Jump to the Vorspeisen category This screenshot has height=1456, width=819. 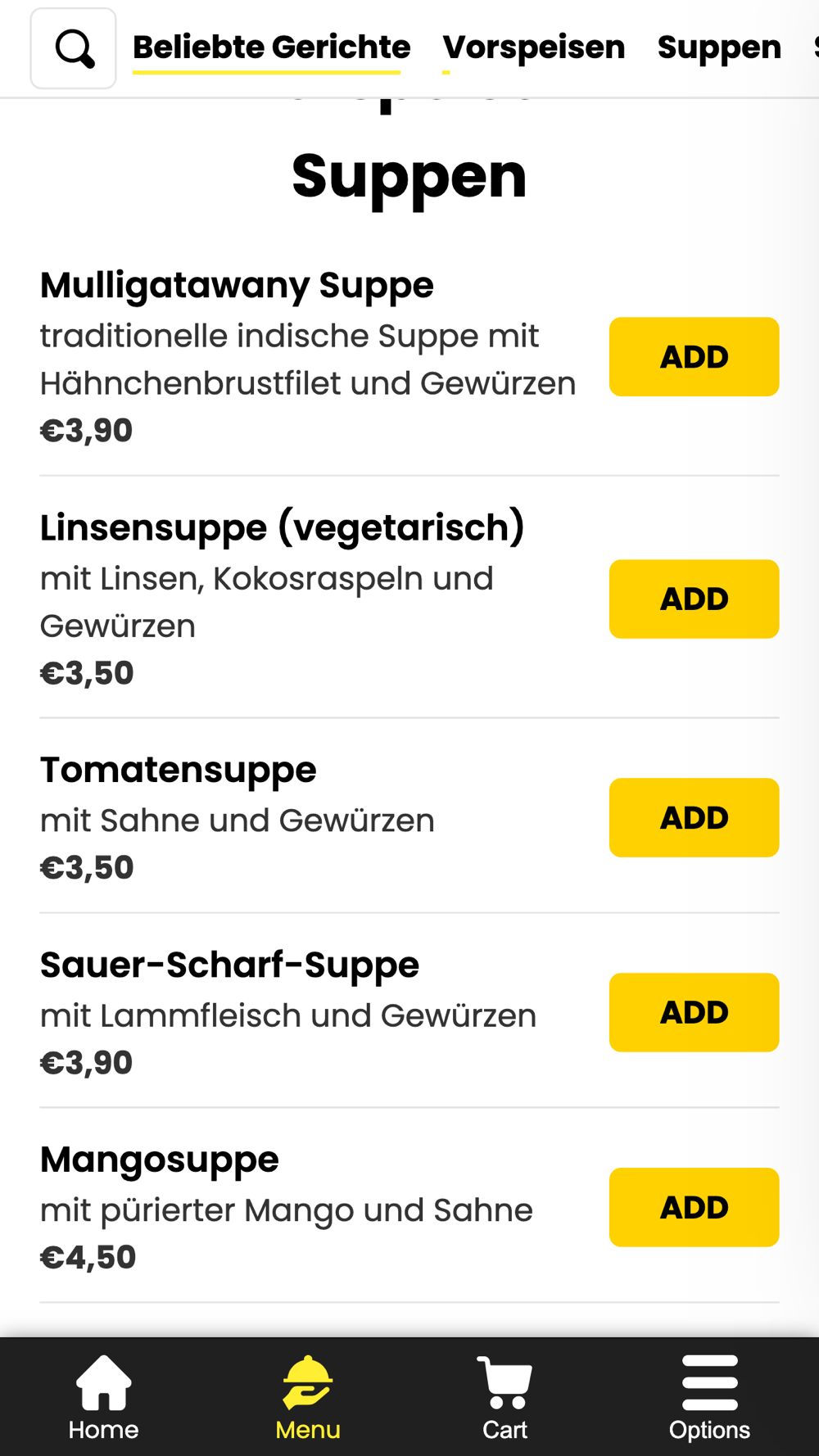533,47
